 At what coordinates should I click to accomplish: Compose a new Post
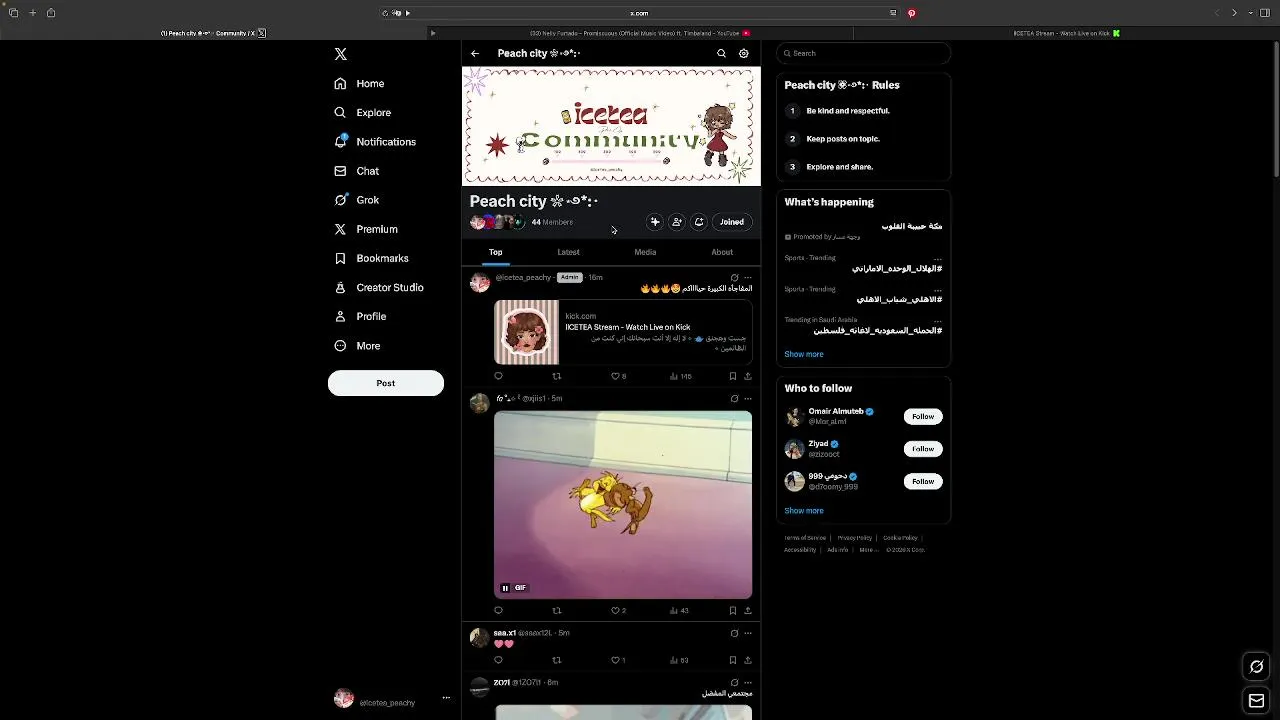(385, 383)
